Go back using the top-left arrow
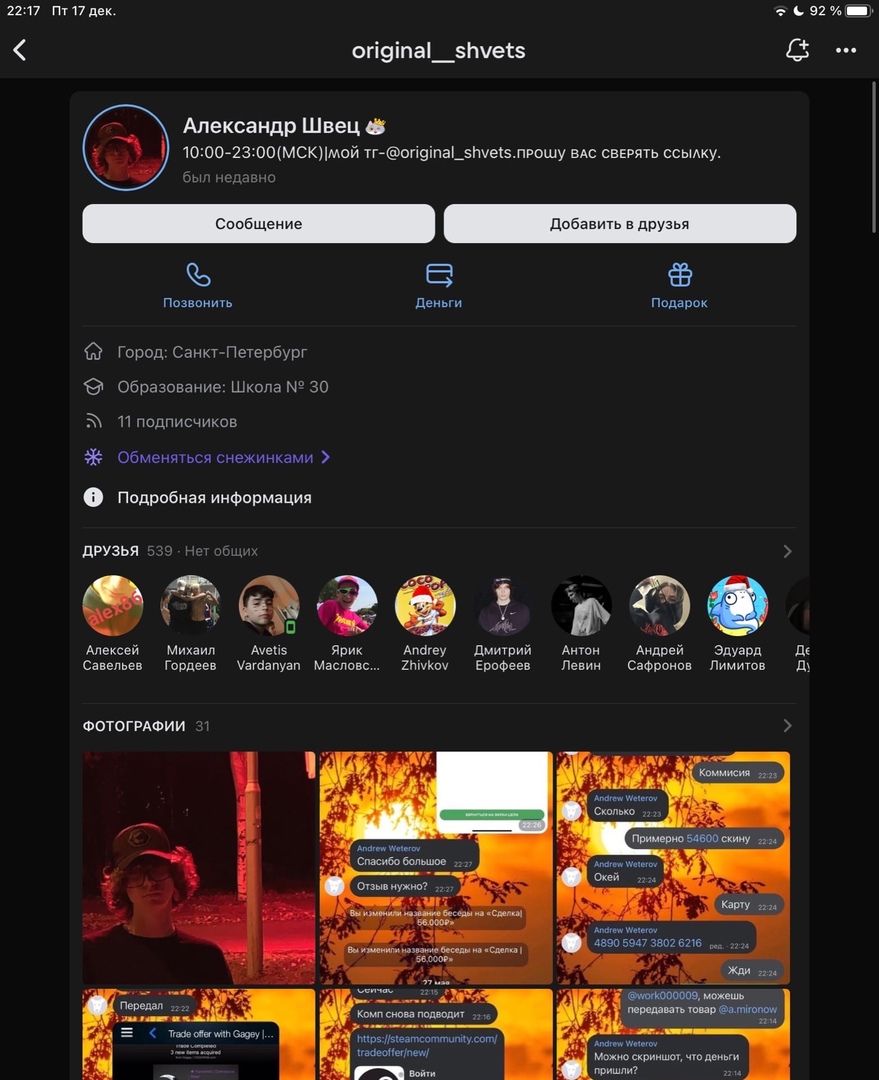Screen dimensions: 879x1080 pos(20,50)
